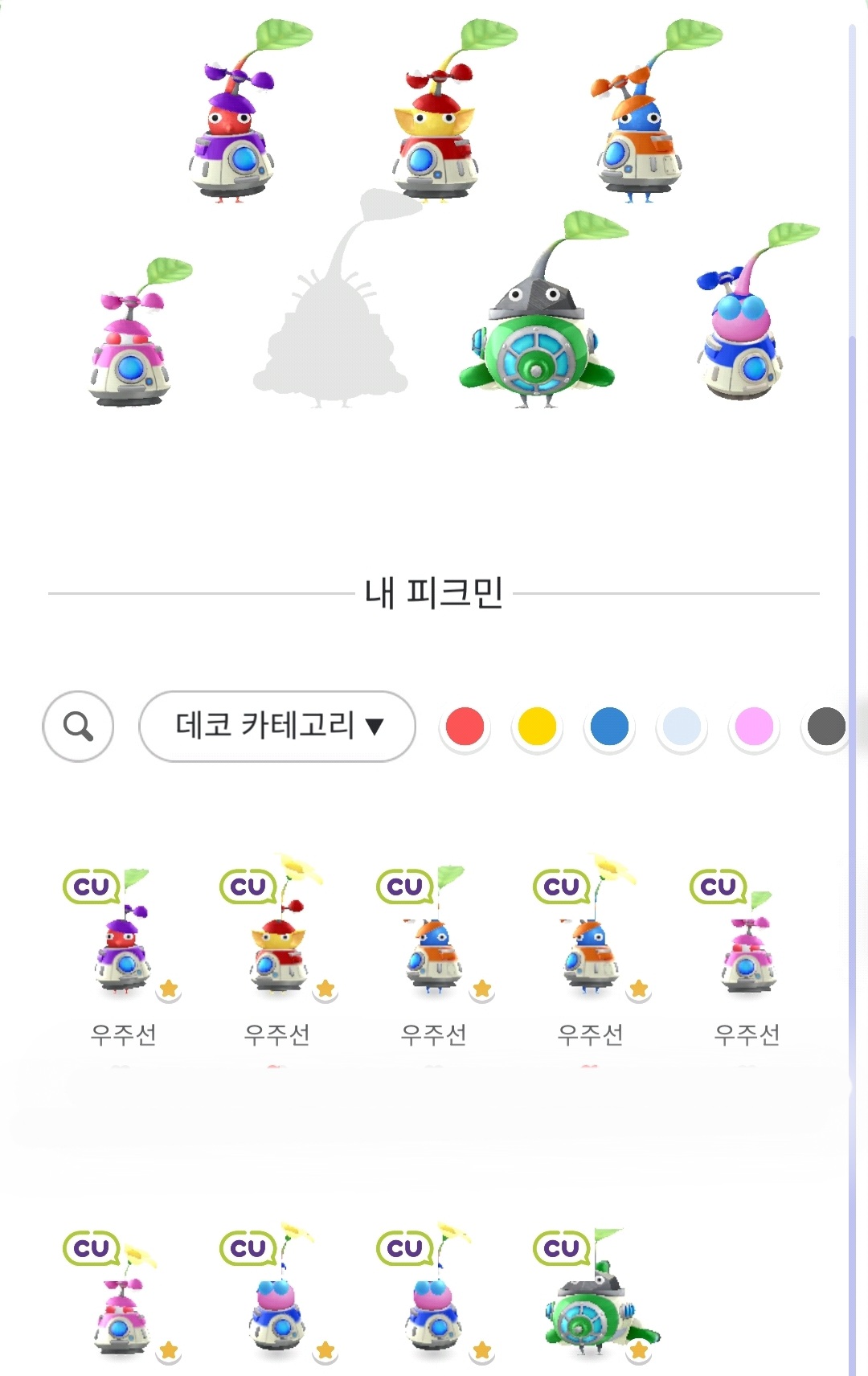Viewport: 868px width, 1376px height.
Task: Open the search icon above My Pikmin list
Action: click(x=77, y=727)
